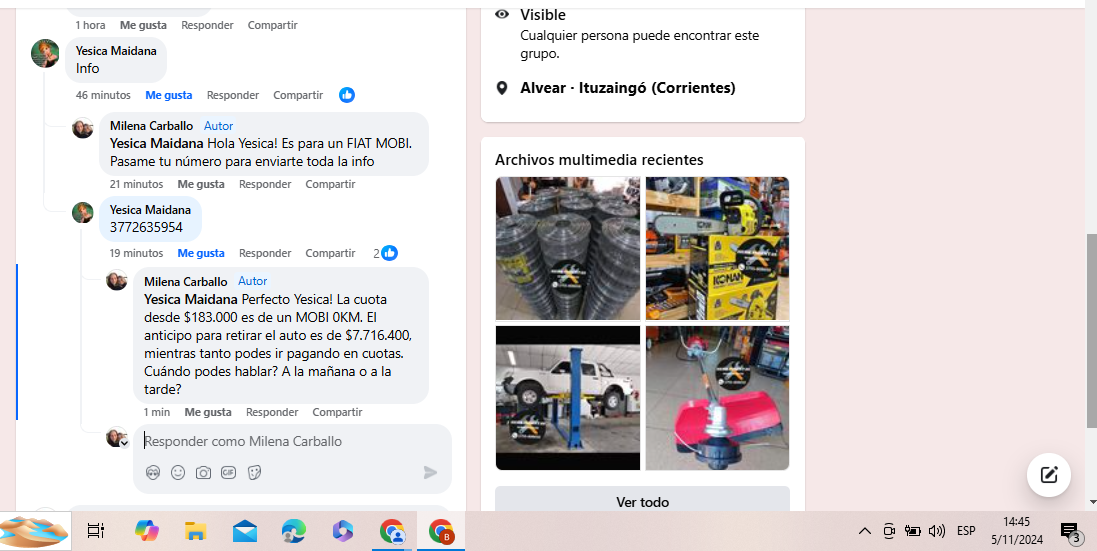Attach a photo using the camera icon
This screenshot has width=1097, height=551.
click(203, 473)
